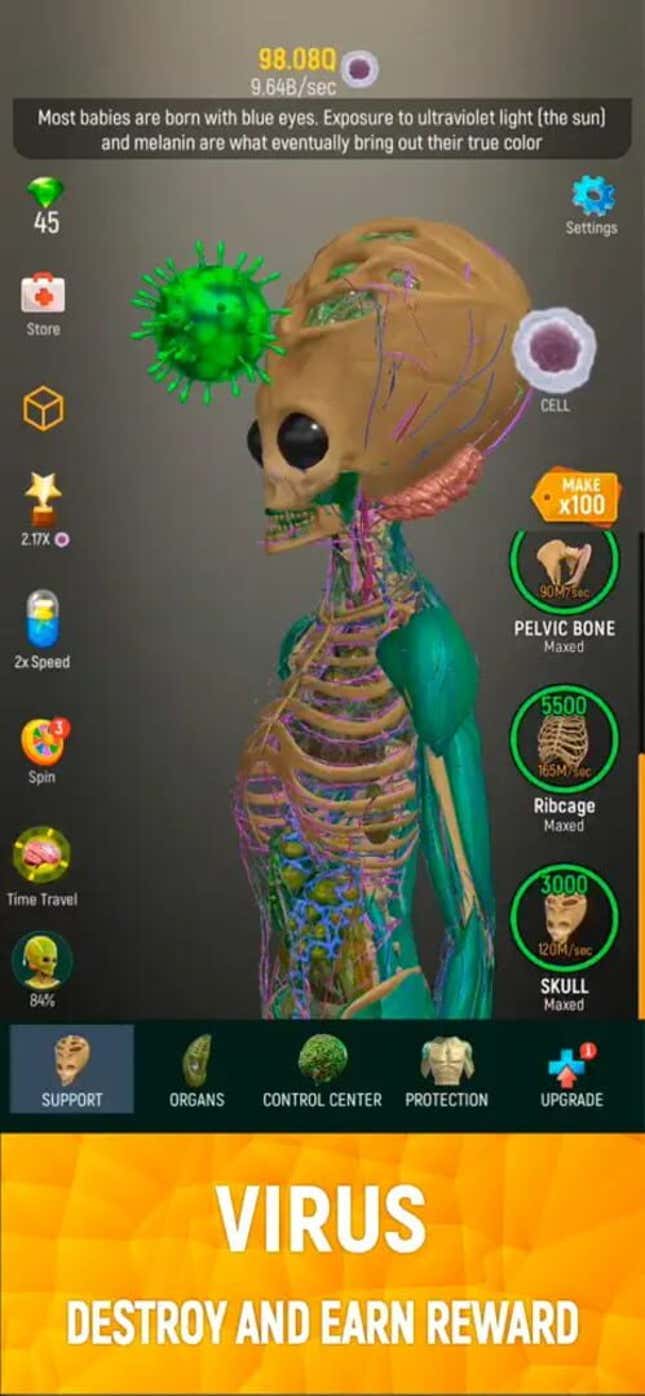The height and width of the screenshot is (1396, 645).
Task: Open the 84% body progress icon
Action: point(42,961)
